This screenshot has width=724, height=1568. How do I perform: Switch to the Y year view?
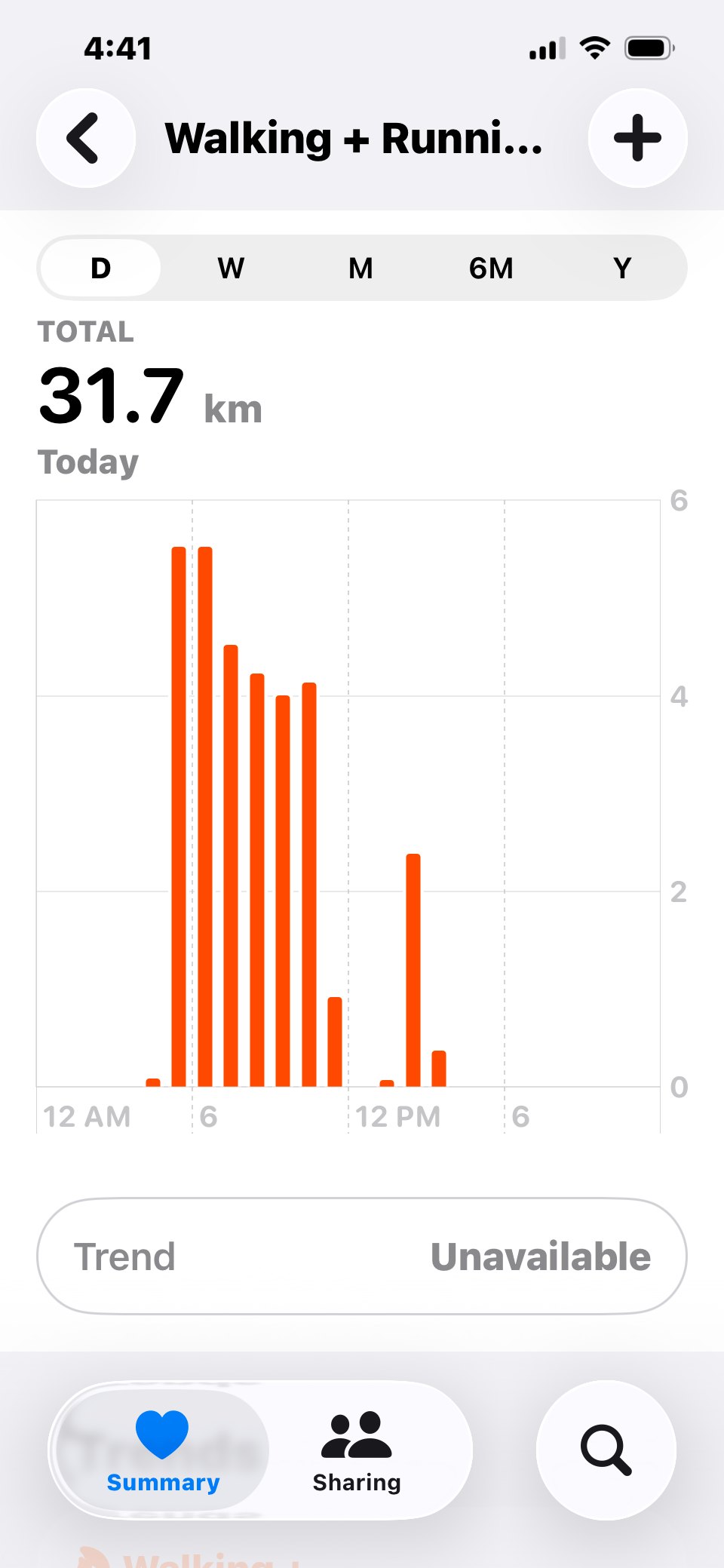[622, 268]
